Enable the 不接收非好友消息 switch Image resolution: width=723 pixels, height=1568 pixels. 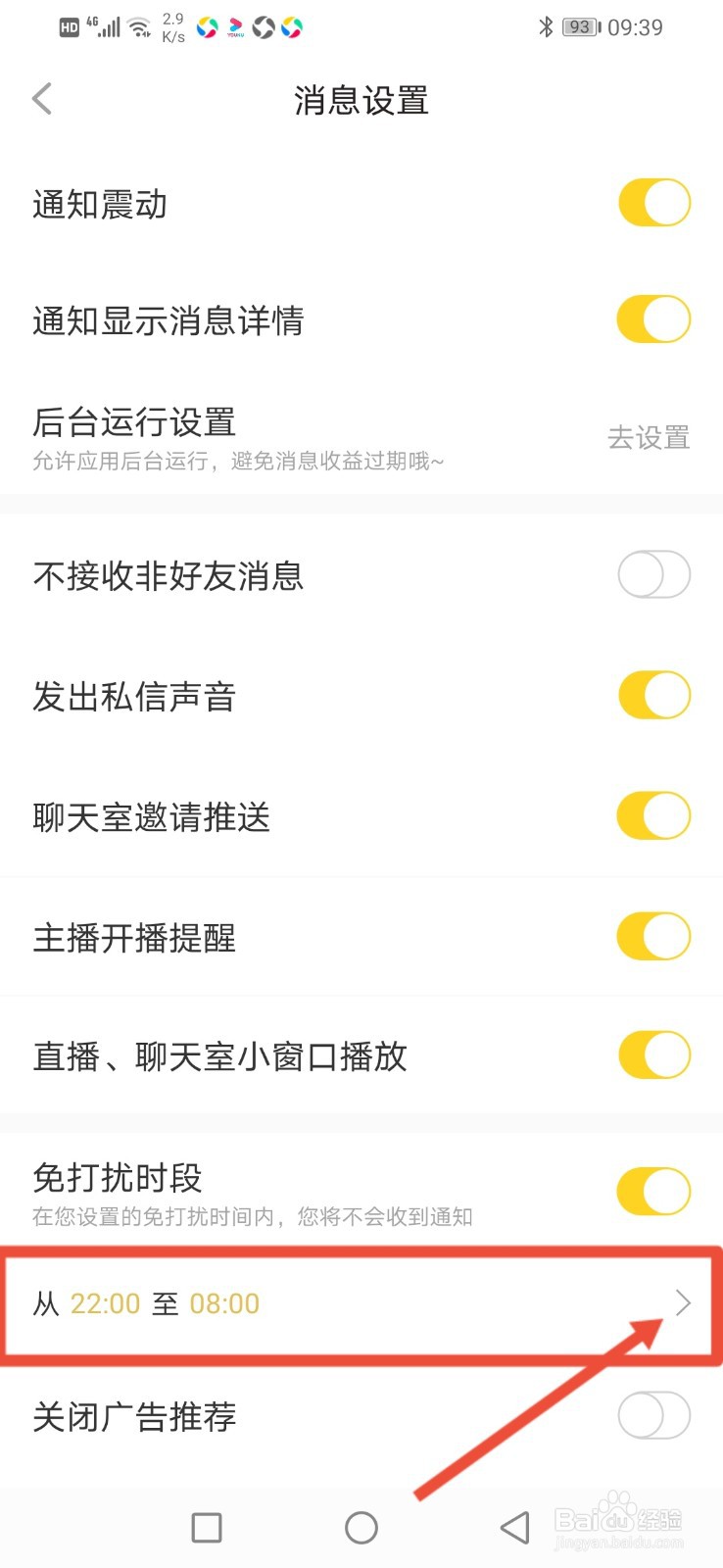tap(652, 574)
